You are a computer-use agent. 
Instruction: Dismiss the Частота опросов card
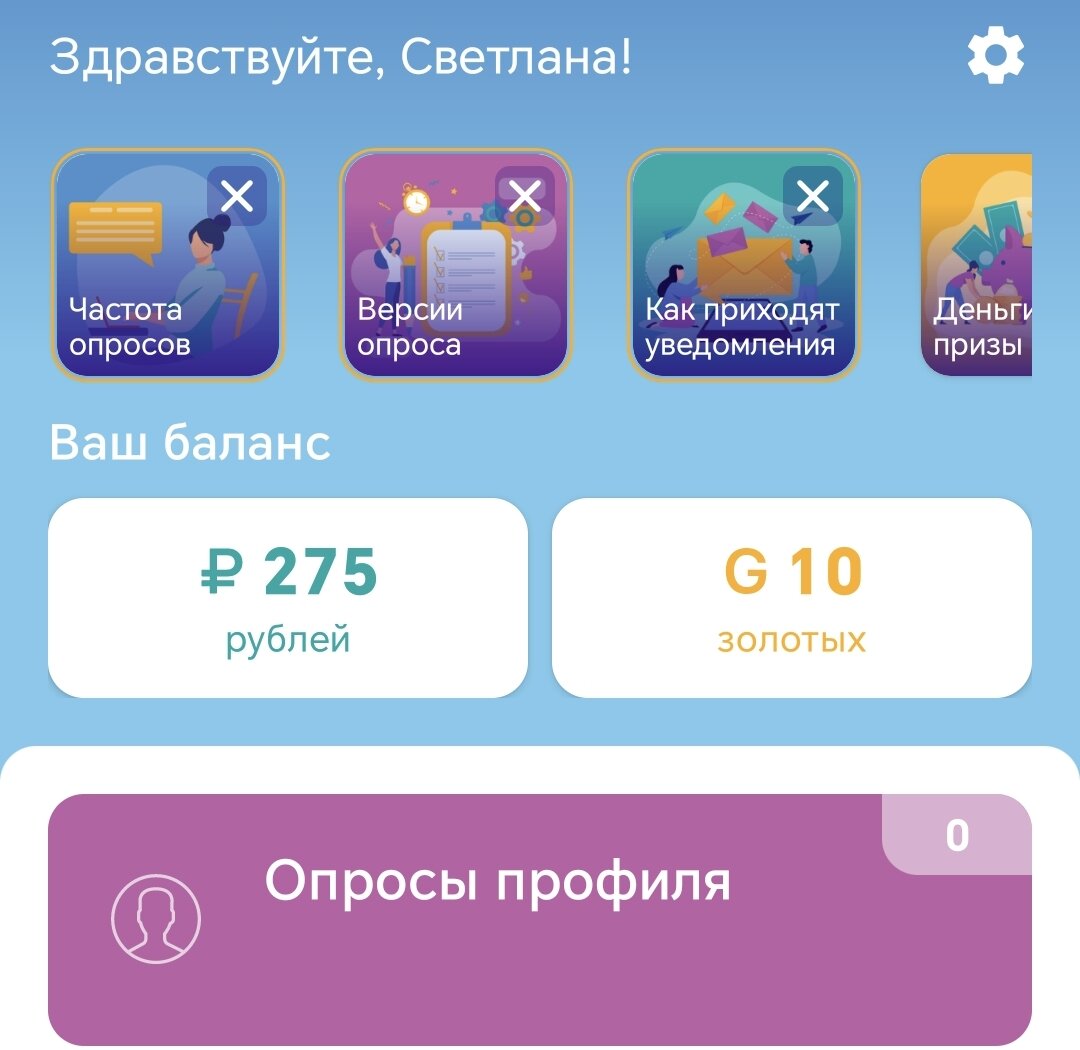(x=237, y=196)
